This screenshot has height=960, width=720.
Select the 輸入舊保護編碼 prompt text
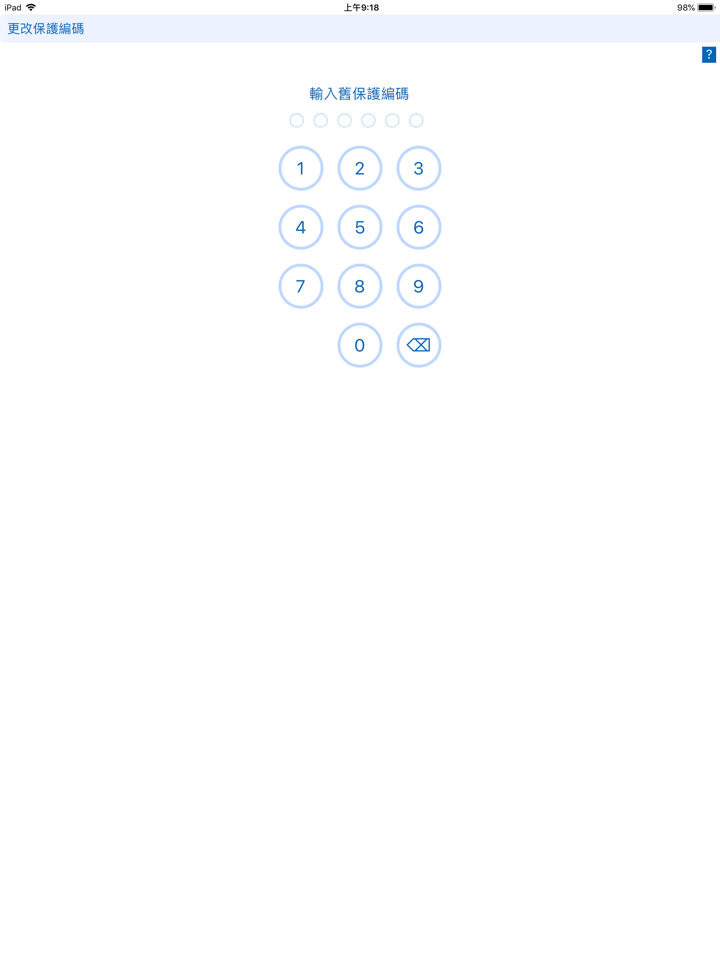click(360, 93)
